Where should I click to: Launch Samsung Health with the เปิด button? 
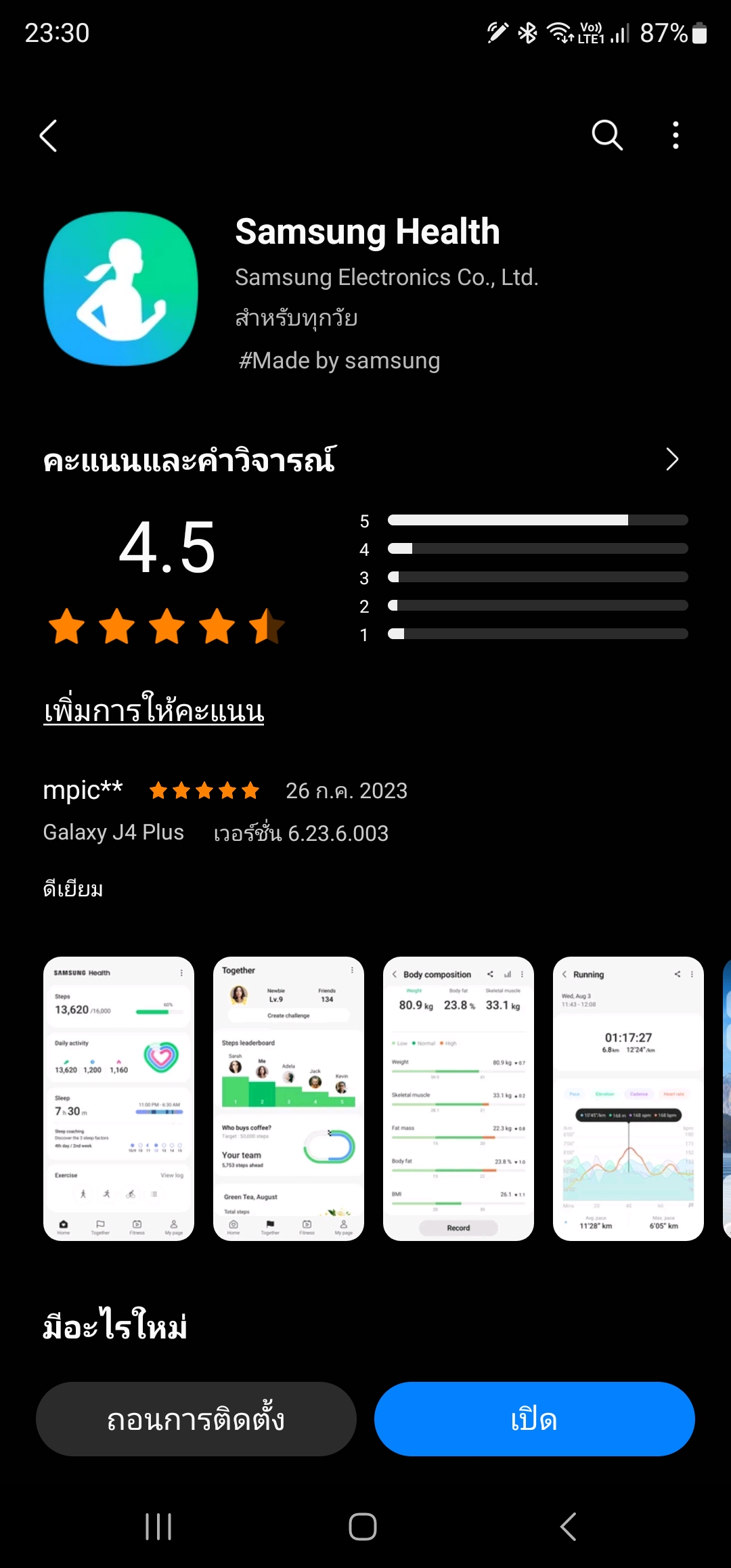pos(534,1419)
